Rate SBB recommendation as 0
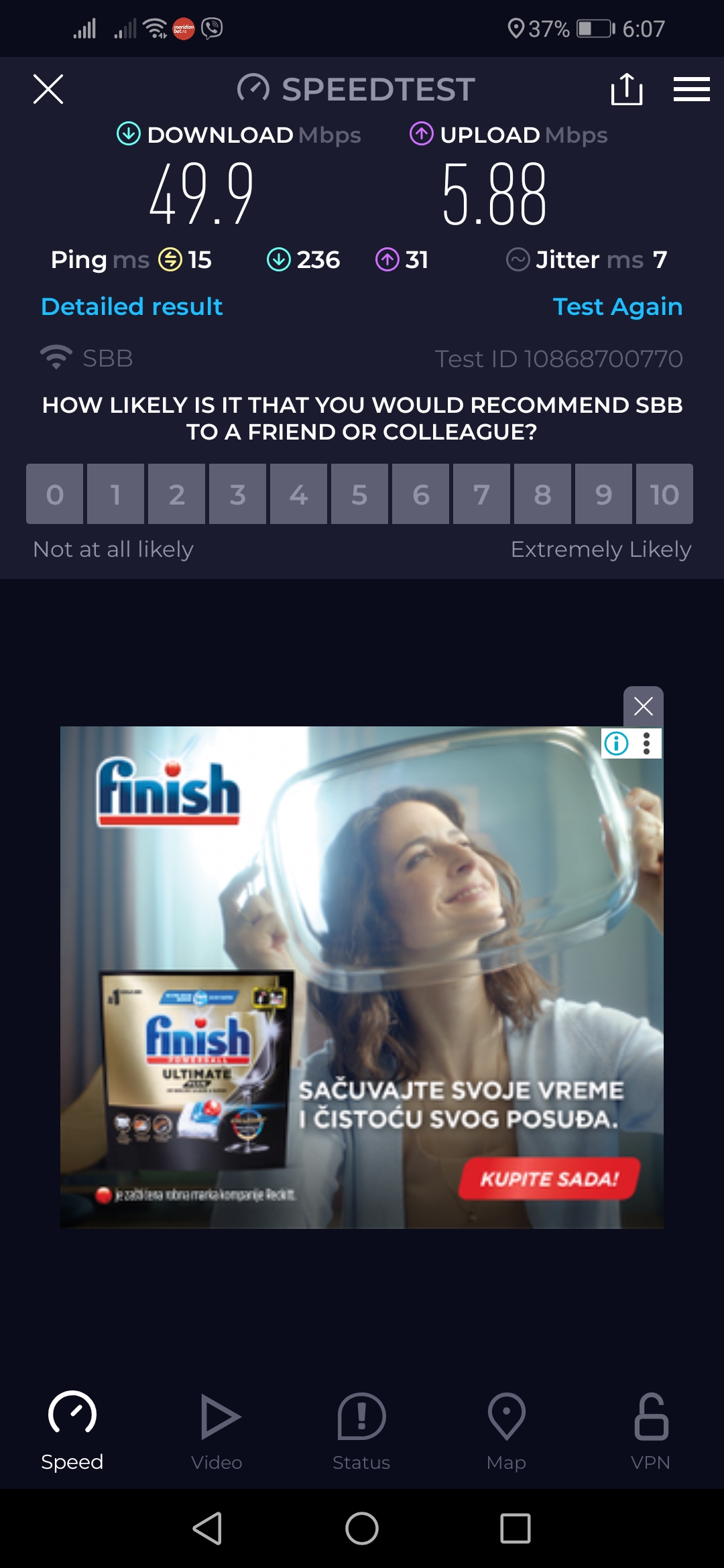 [x=55, y=495]
